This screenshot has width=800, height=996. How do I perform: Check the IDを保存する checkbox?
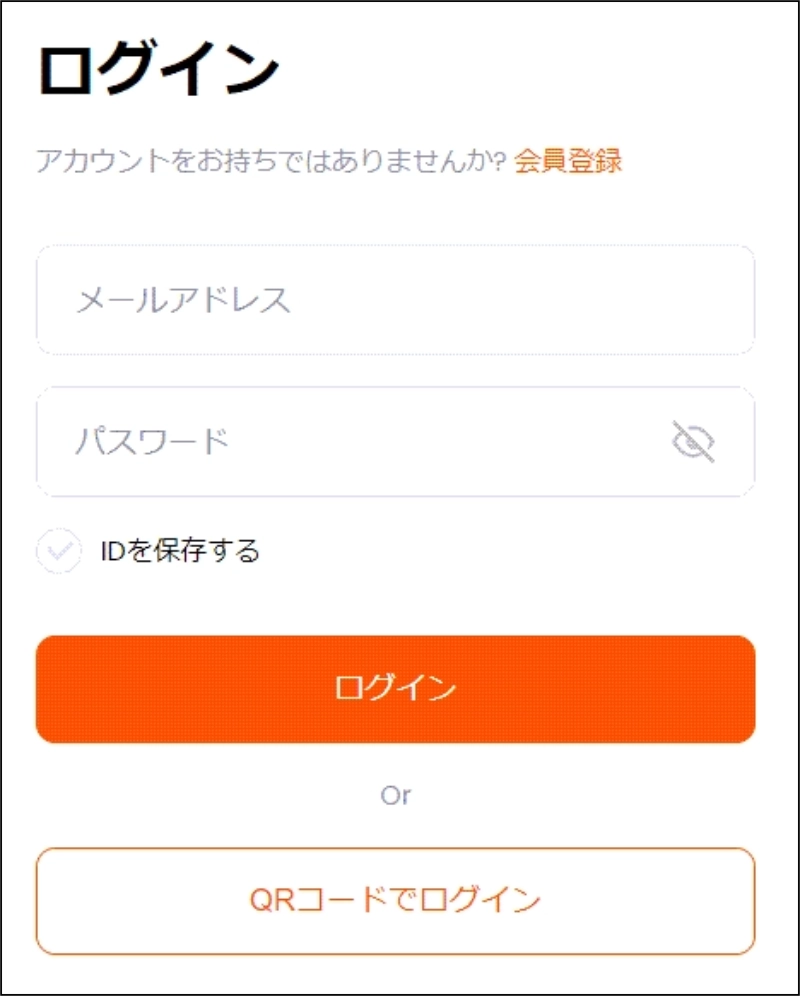coord(59,551)
